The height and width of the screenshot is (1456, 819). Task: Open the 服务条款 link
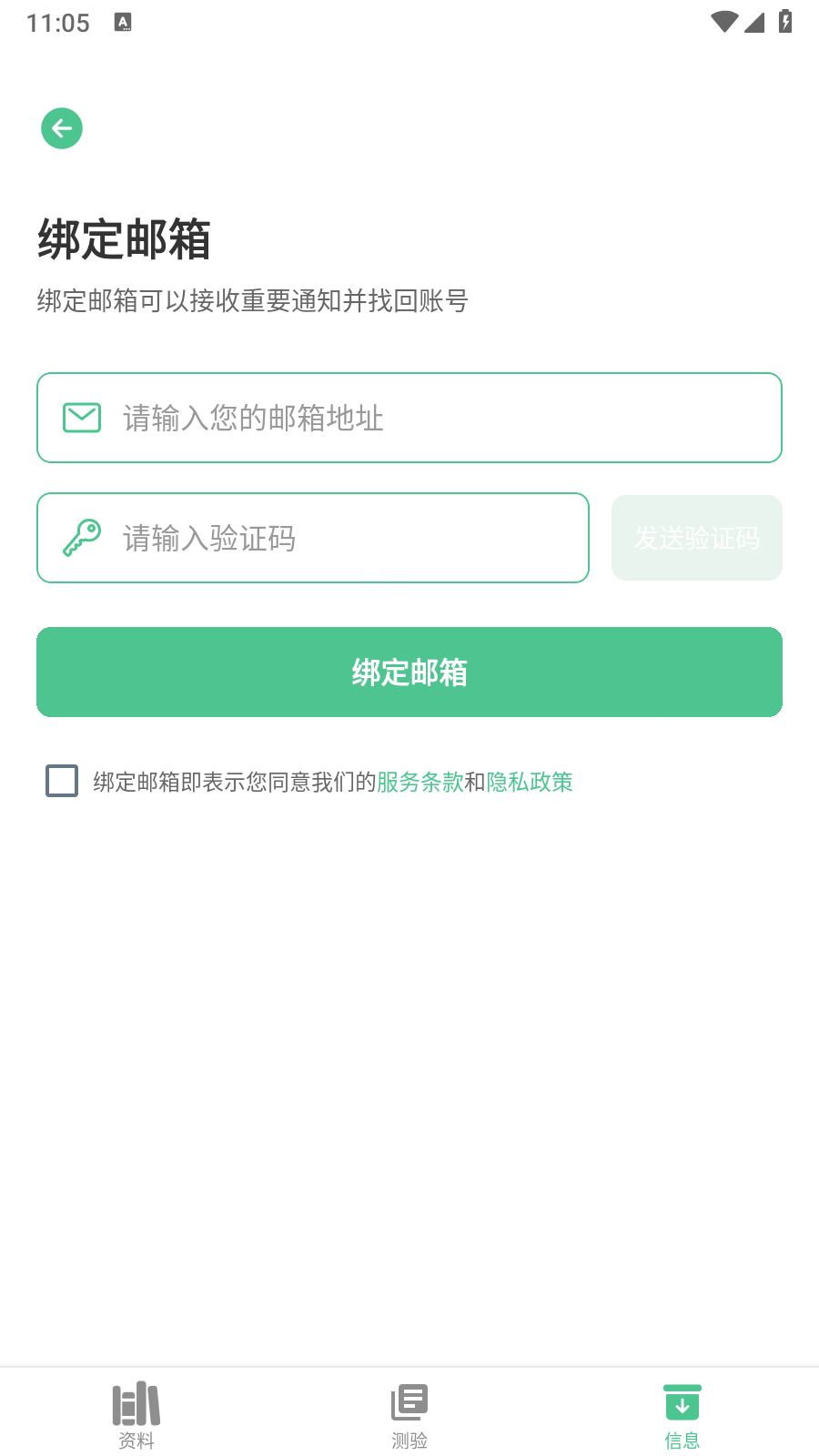click(x=420, y=782)
